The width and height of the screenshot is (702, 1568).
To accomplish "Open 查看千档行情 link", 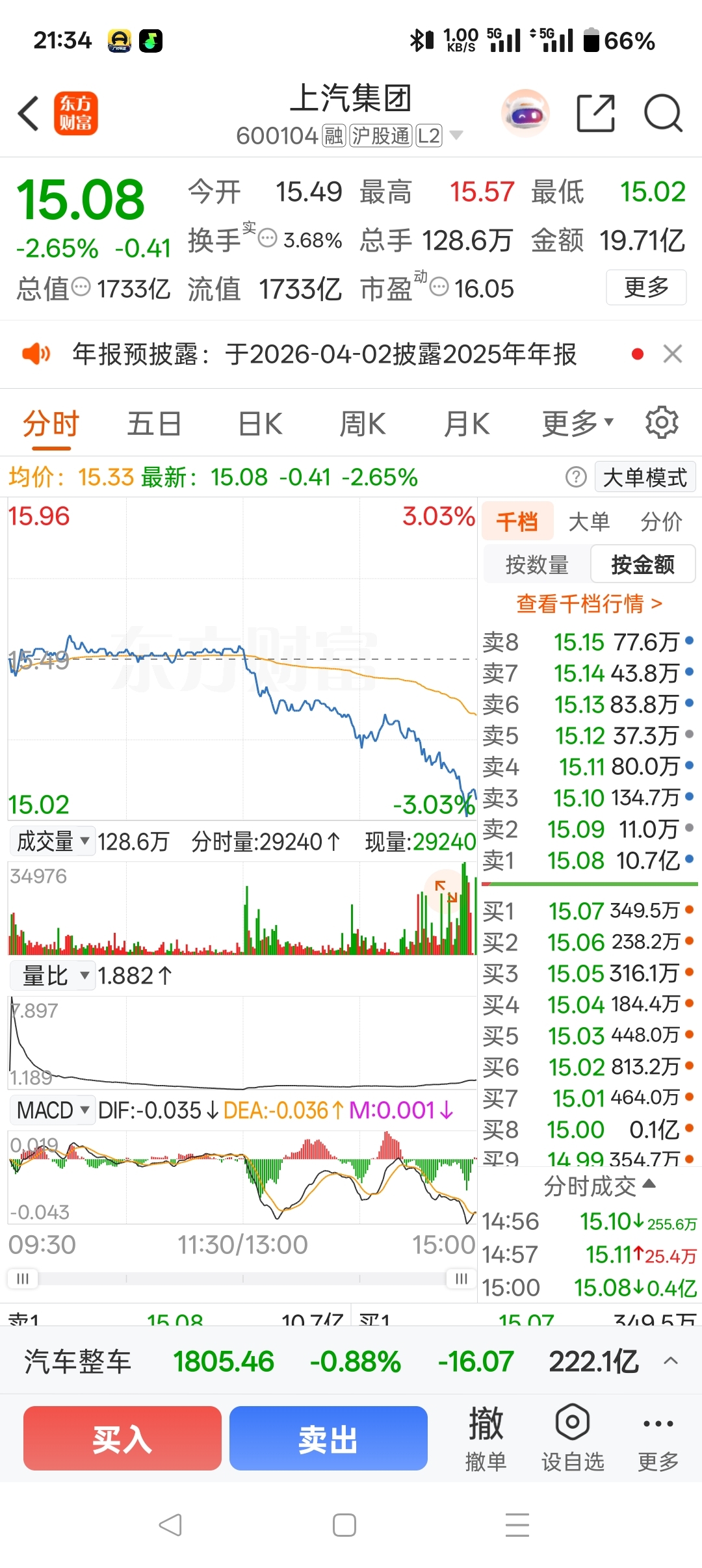I will [589, 604].
